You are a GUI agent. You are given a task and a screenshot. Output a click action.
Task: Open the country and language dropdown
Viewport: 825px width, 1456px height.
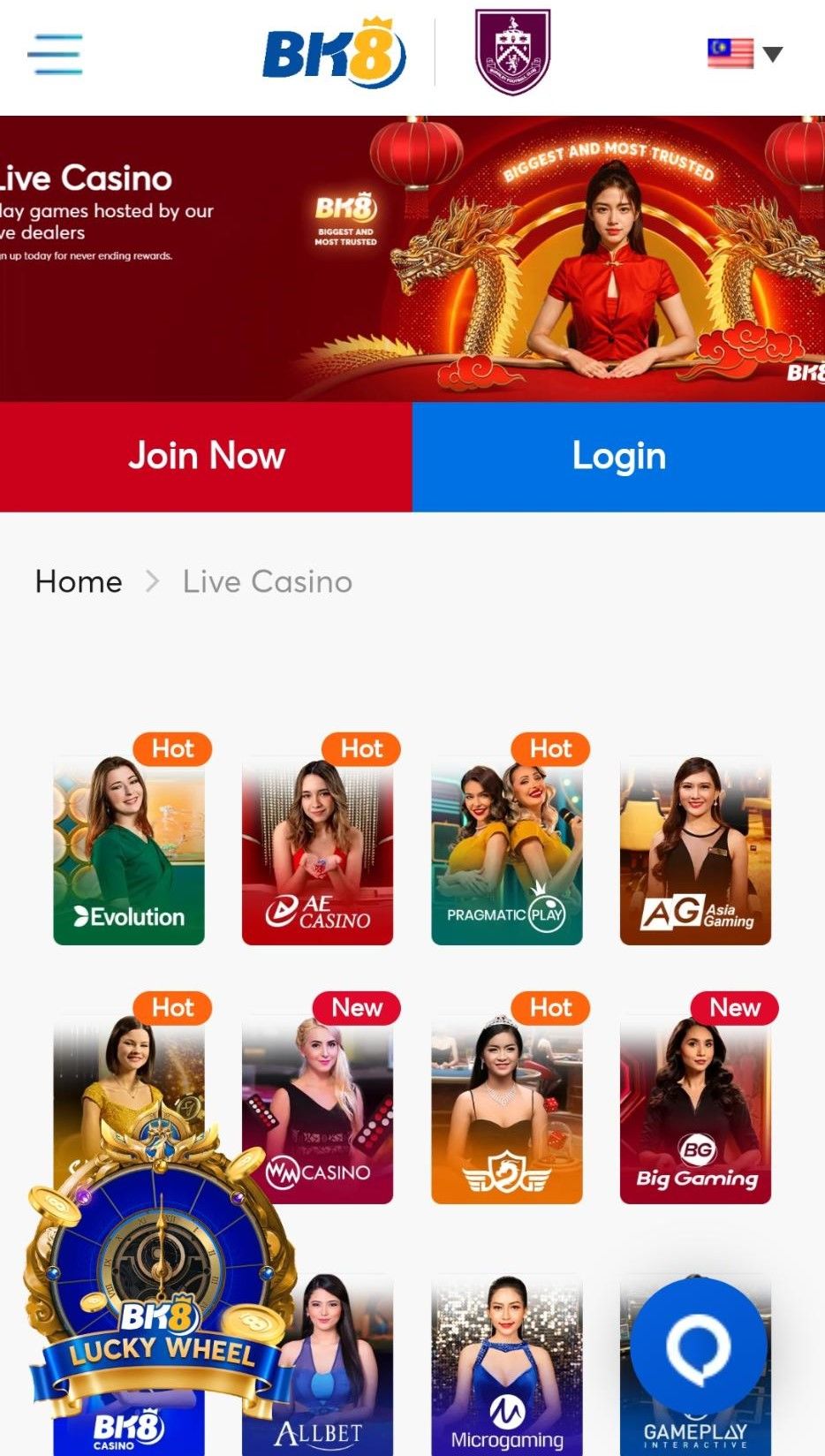[x=745, y=54]
